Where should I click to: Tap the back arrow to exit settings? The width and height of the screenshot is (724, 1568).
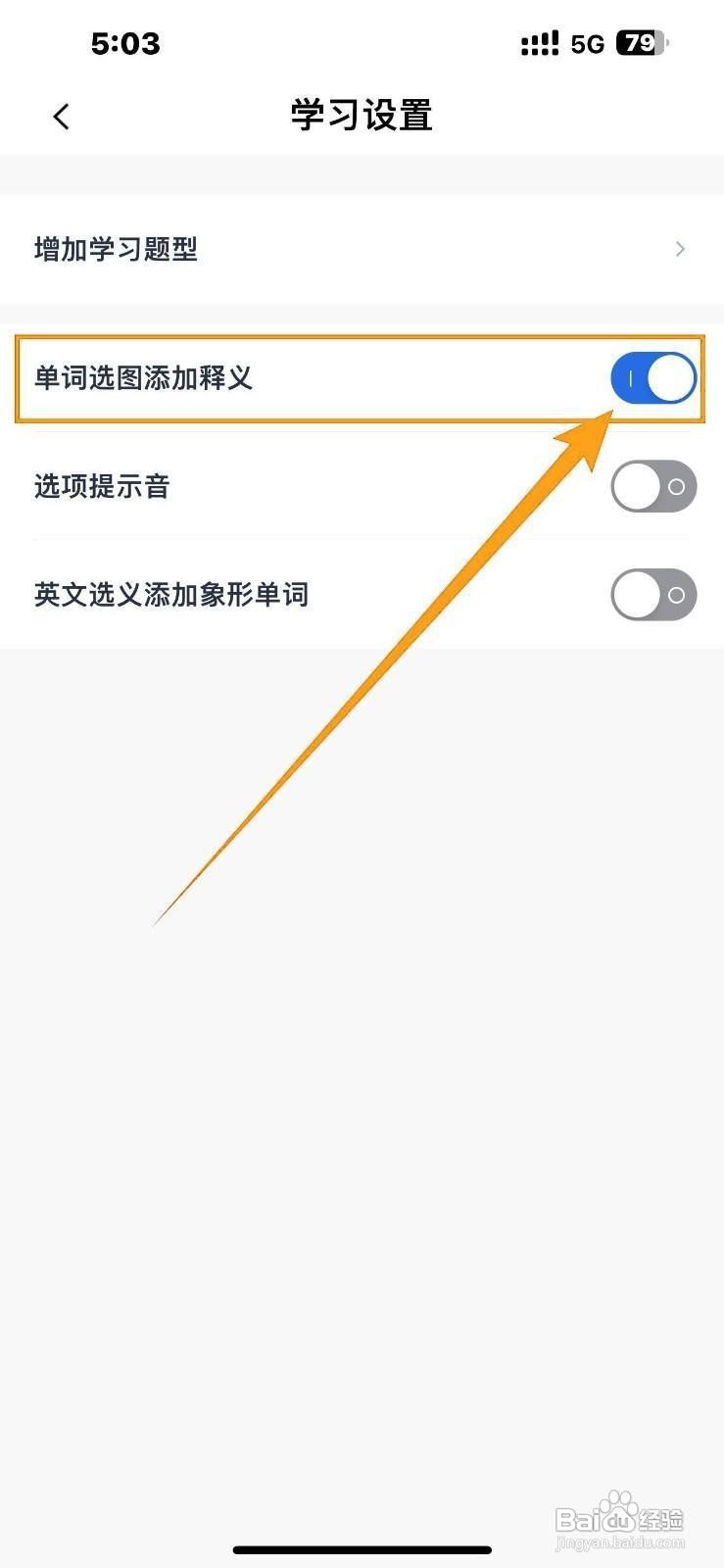click(x=61, y=116)
